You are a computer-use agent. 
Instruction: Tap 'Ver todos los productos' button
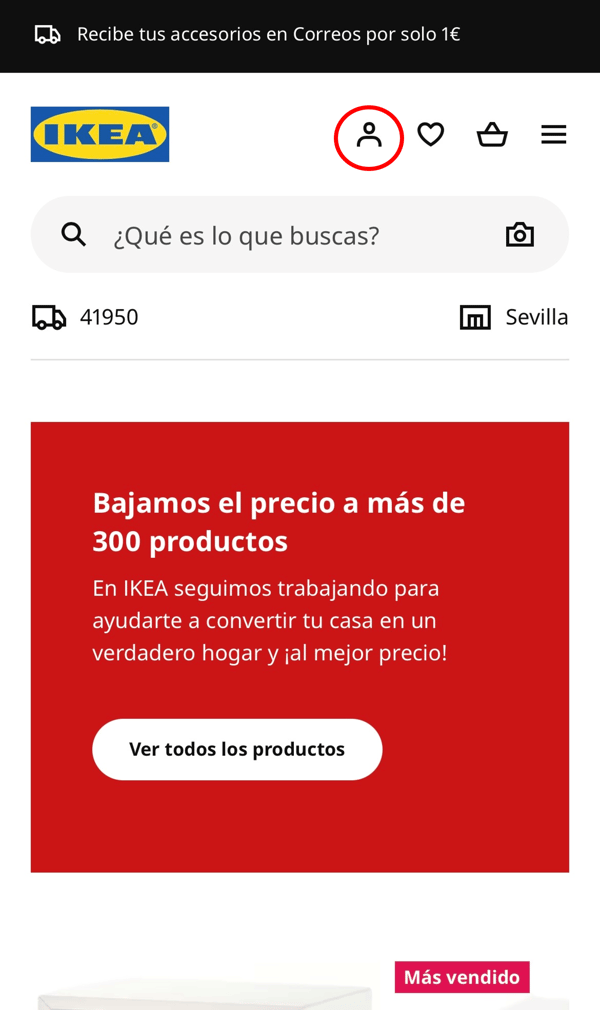pos(237,749)
